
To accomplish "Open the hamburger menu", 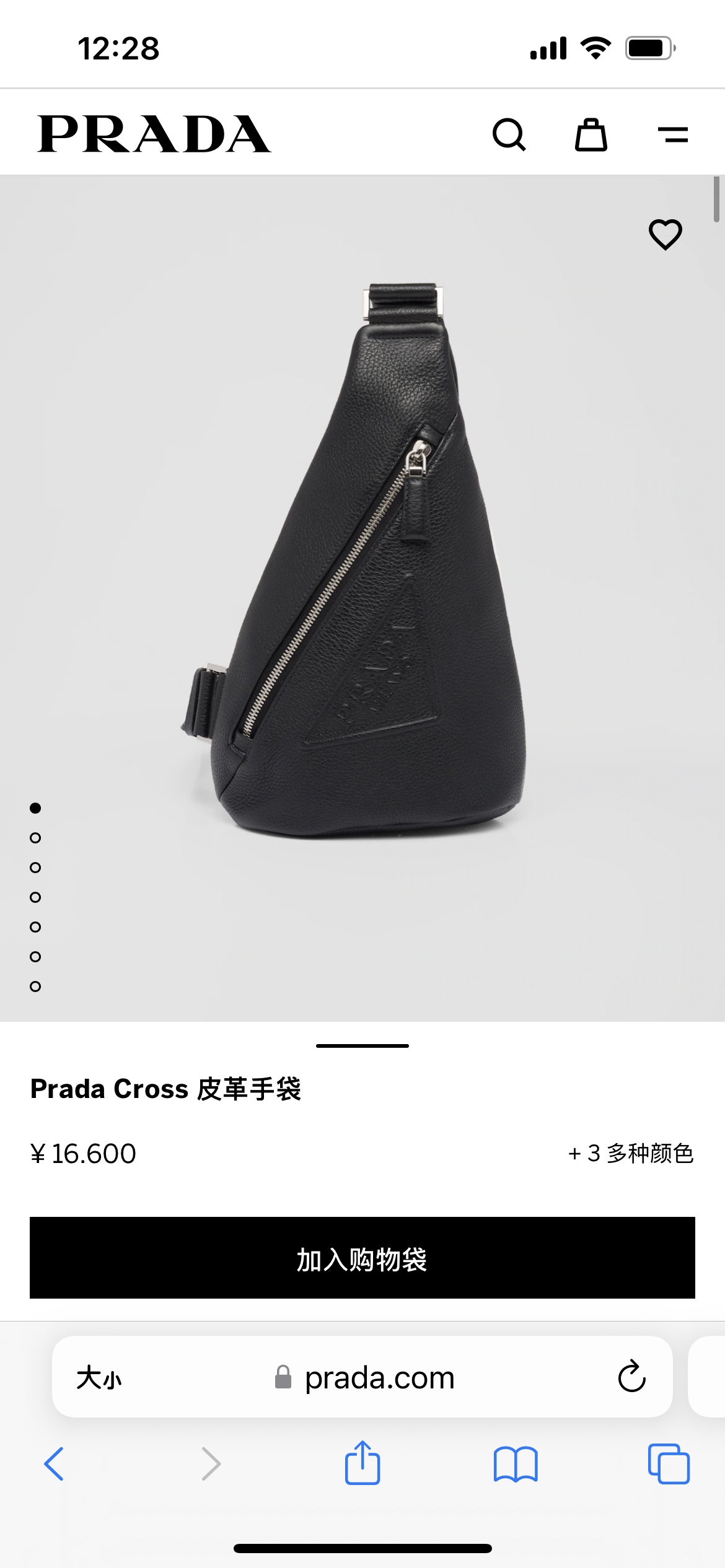I will tap(673, 134).
